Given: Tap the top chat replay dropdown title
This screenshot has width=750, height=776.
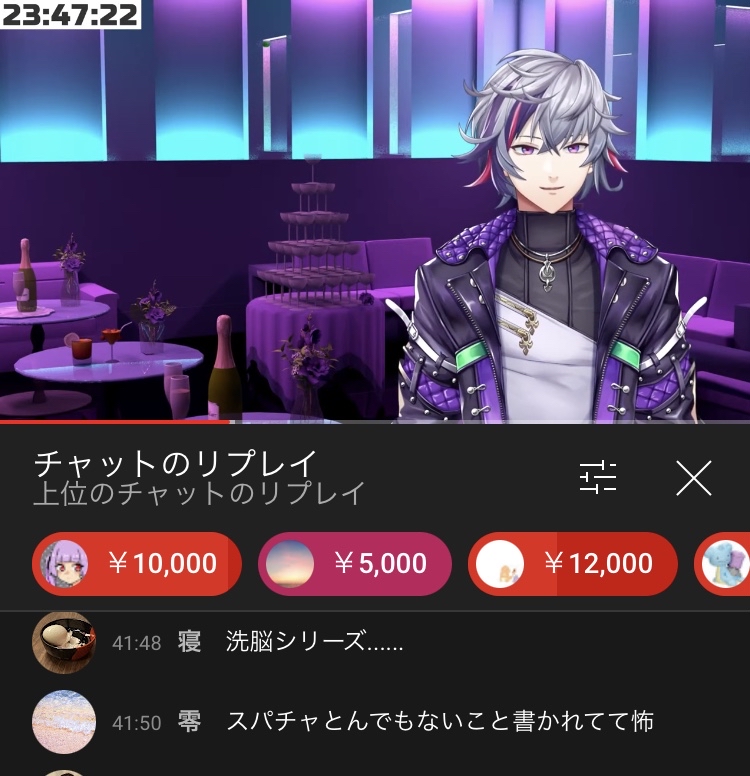Looking at the screenshot, I should click(x=200, y=477).
